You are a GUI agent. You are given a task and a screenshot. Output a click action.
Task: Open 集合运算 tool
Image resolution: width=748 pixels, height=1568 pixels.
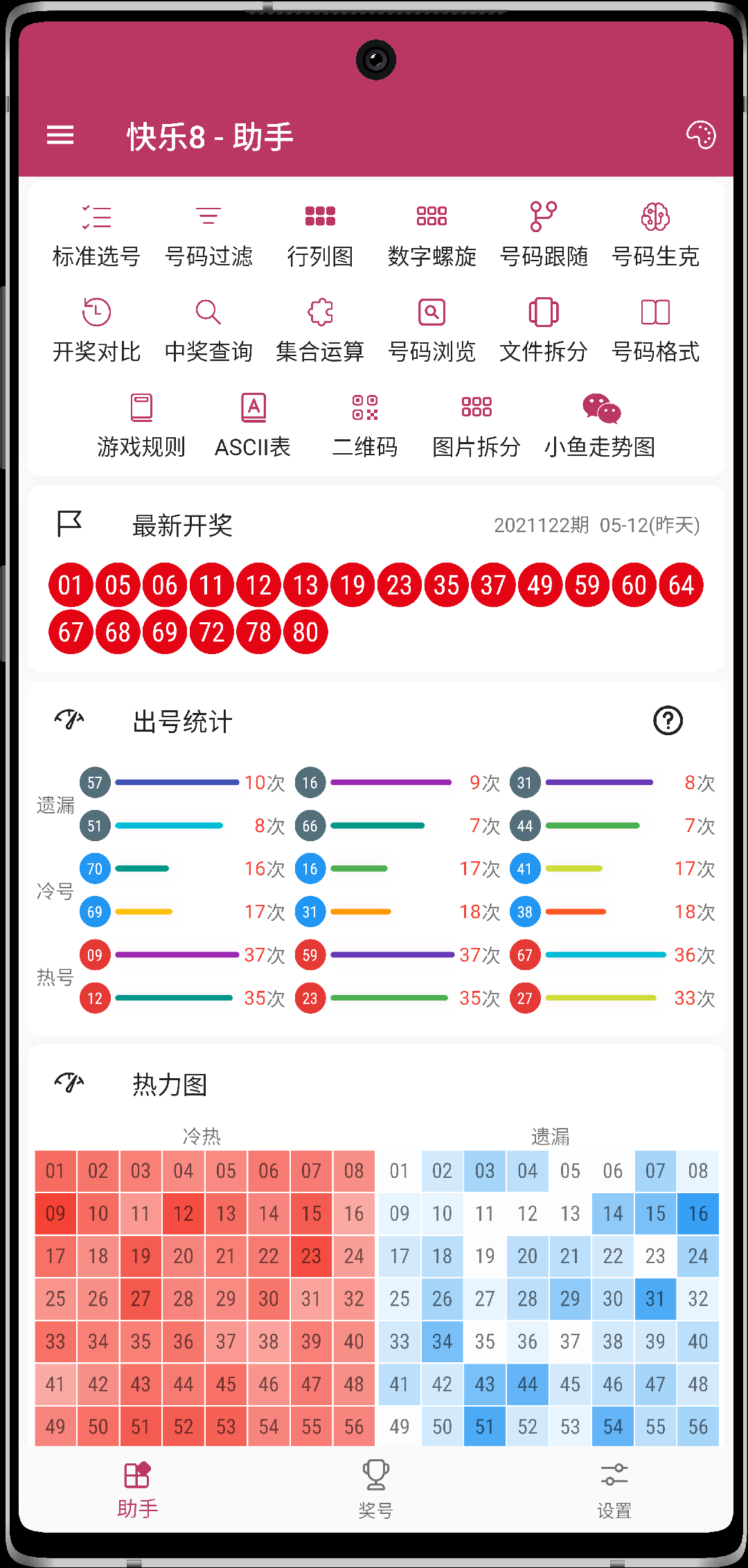[x=320, y=331]
